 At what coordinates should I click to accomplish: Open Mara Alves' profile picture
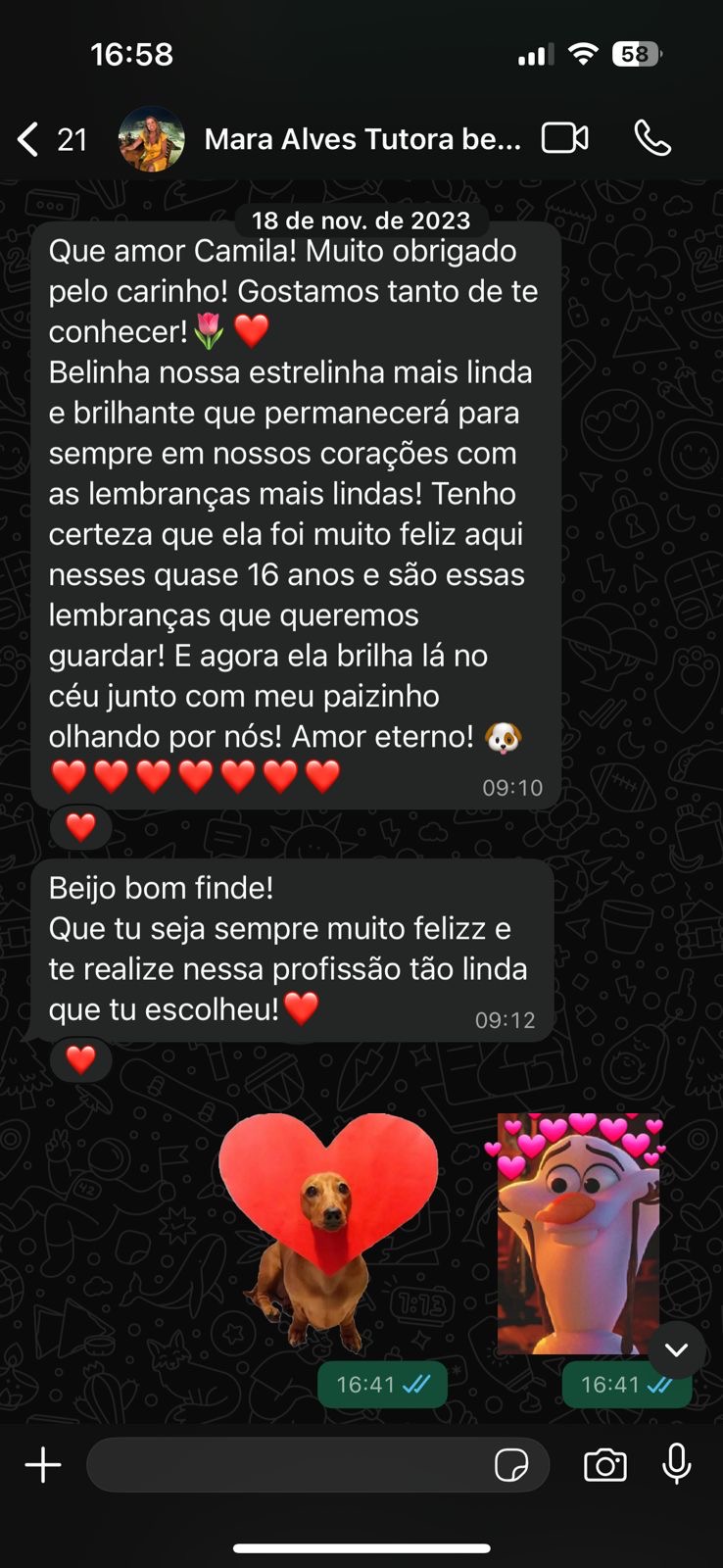(151, 138)
